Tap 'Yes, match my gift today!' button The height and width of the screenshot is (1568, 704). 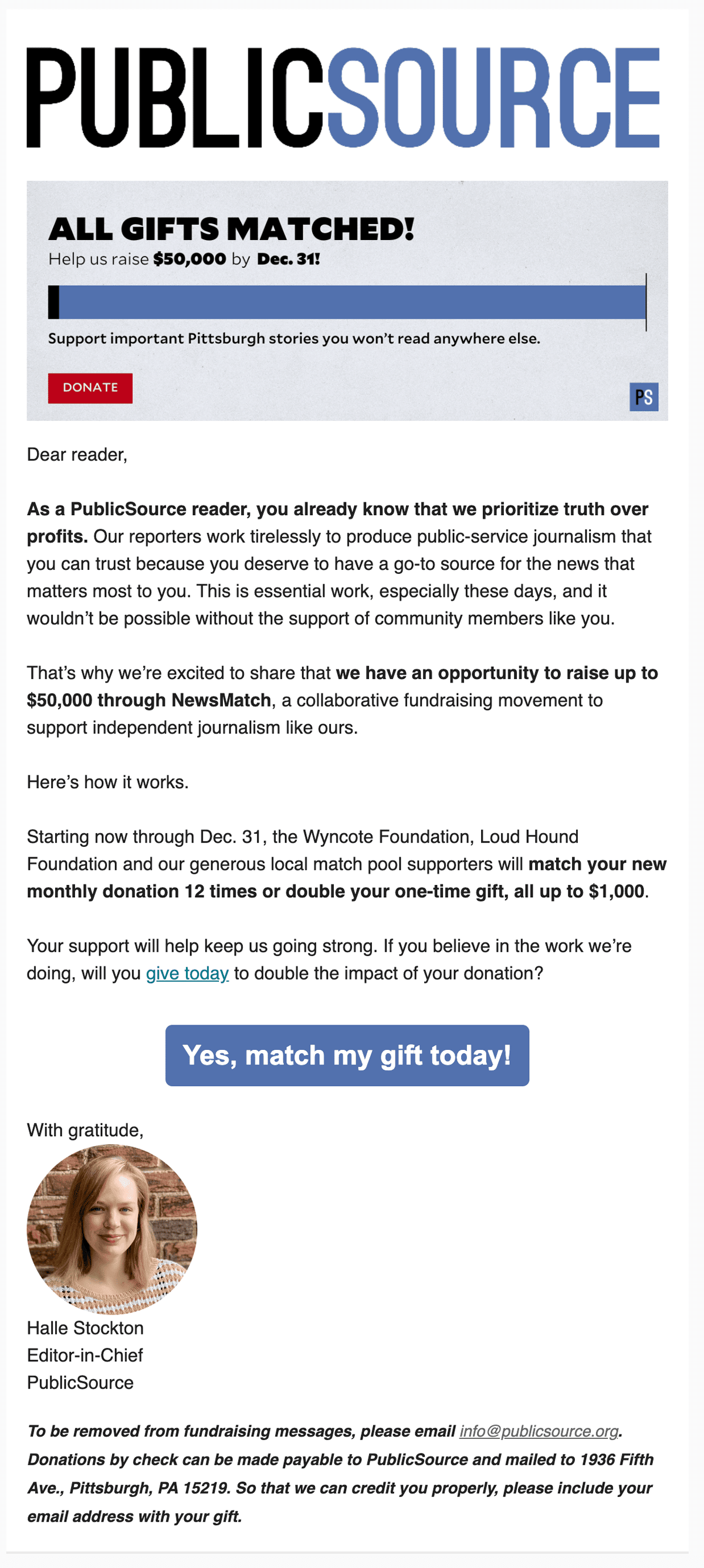(347, 1055)
